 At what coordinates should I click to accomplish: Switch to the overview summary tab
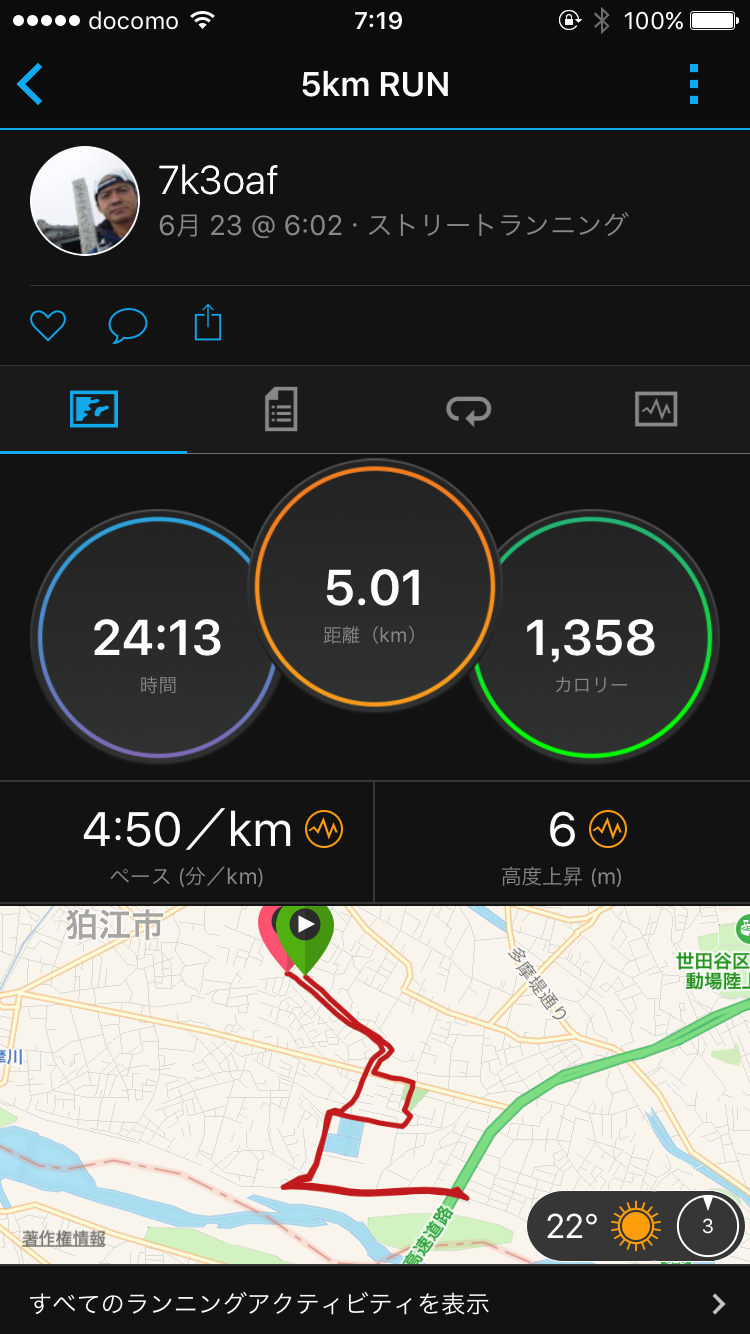(x=94, y=409)
